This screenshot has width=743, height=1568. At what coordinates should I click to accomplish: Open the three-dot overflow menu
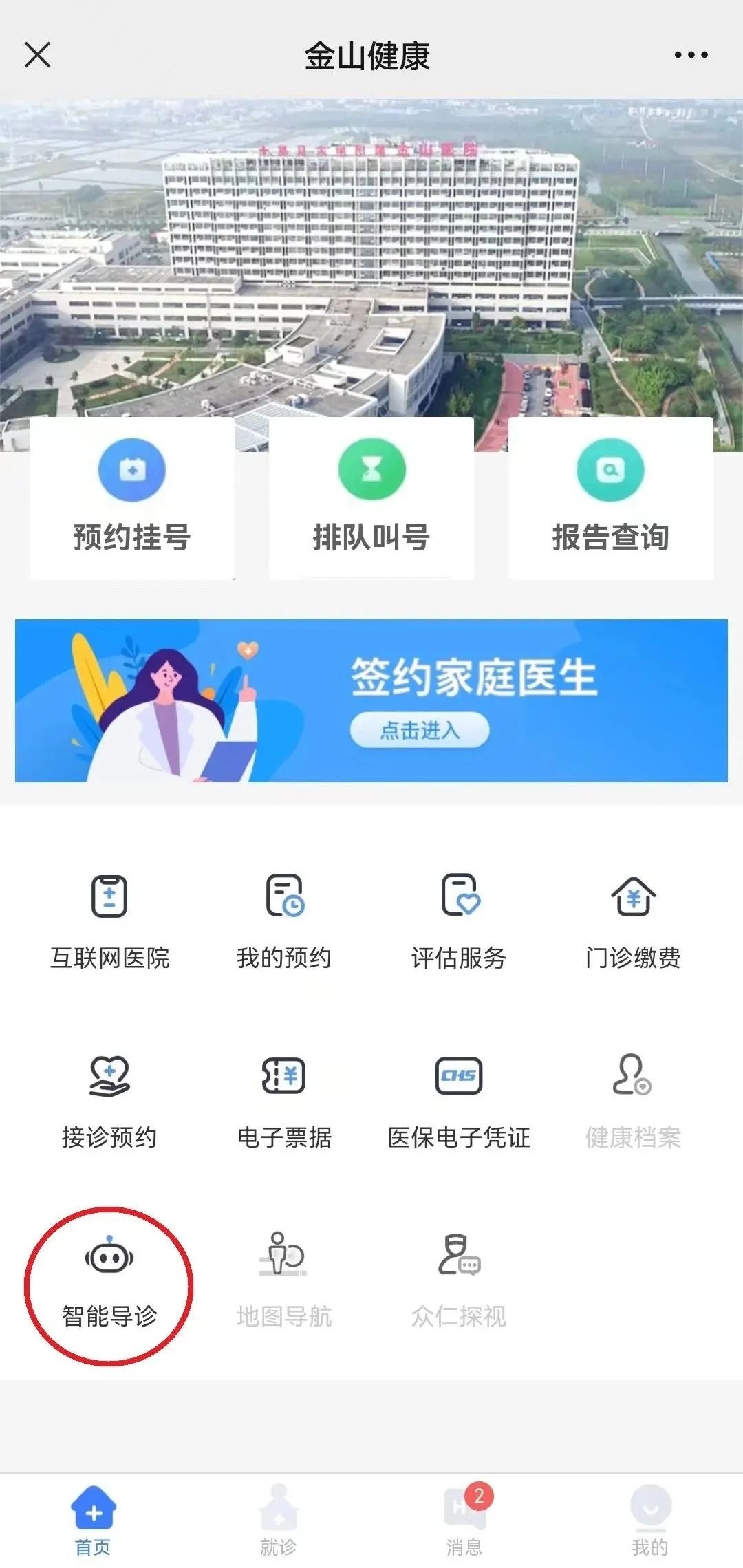pos(691,55)
